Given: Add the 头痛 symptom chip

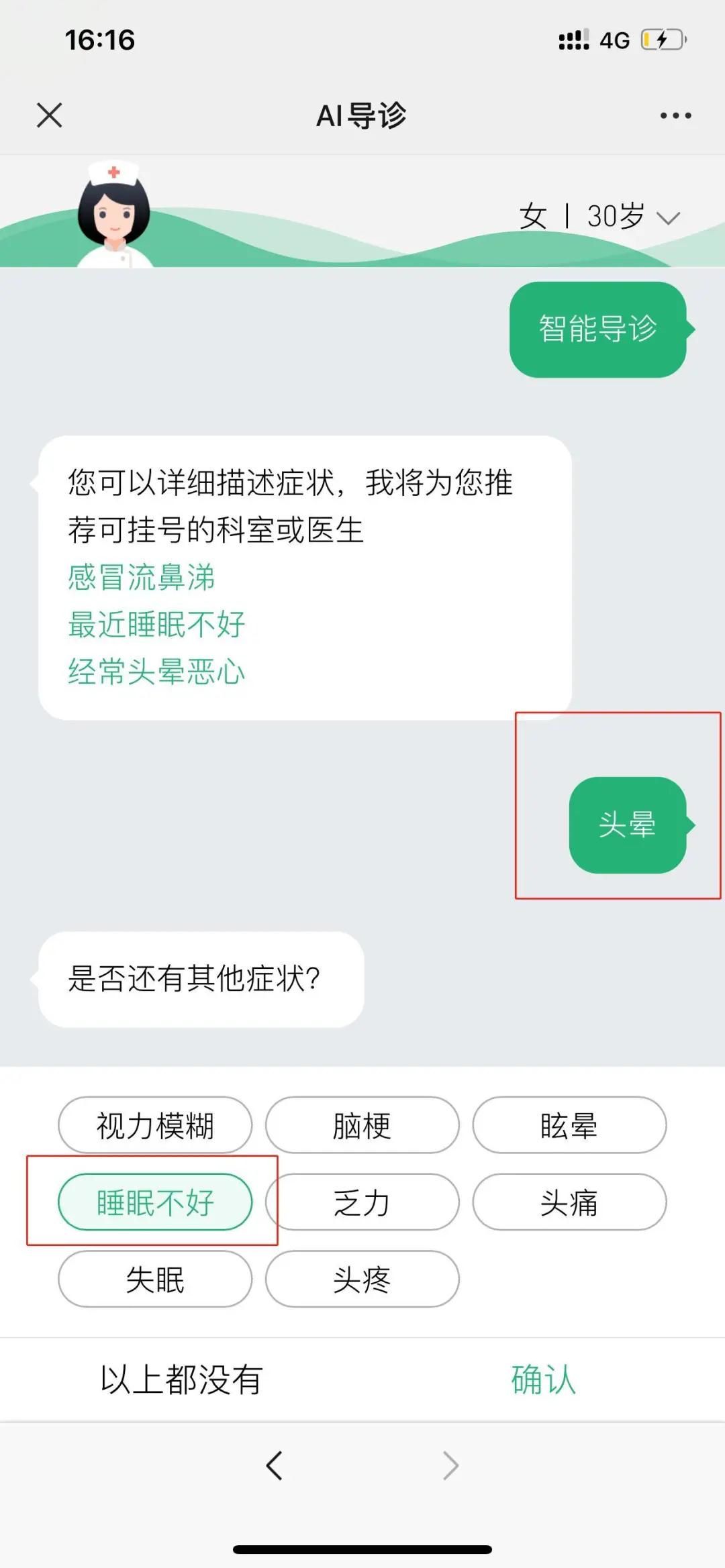Looking at the screenshot, I should (x=569, y=1202).
